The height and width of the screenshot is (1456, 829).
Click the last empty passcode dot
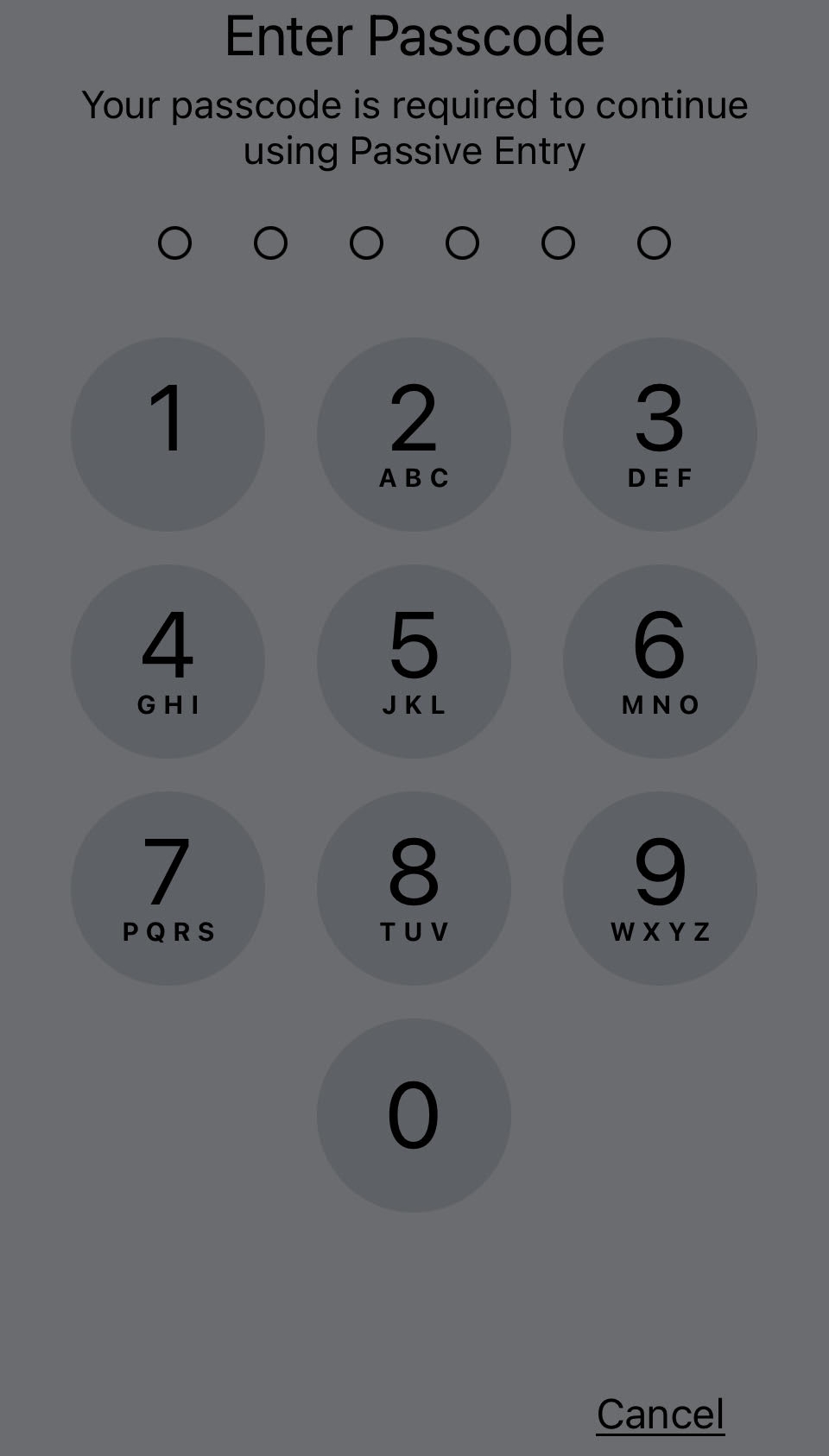655,243
